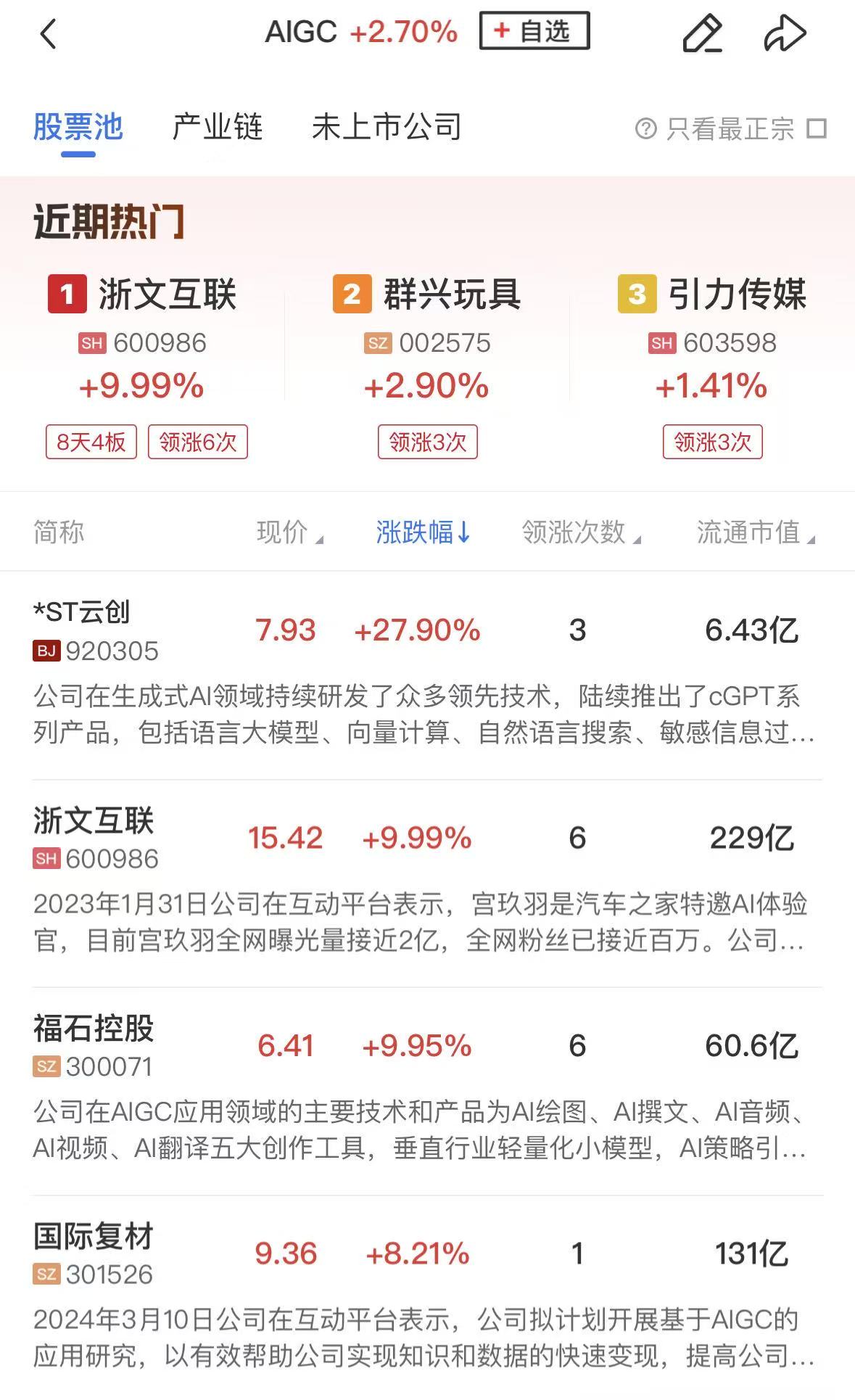Share this AIGC page
The image size is (855, 1400).
point(785,34)
